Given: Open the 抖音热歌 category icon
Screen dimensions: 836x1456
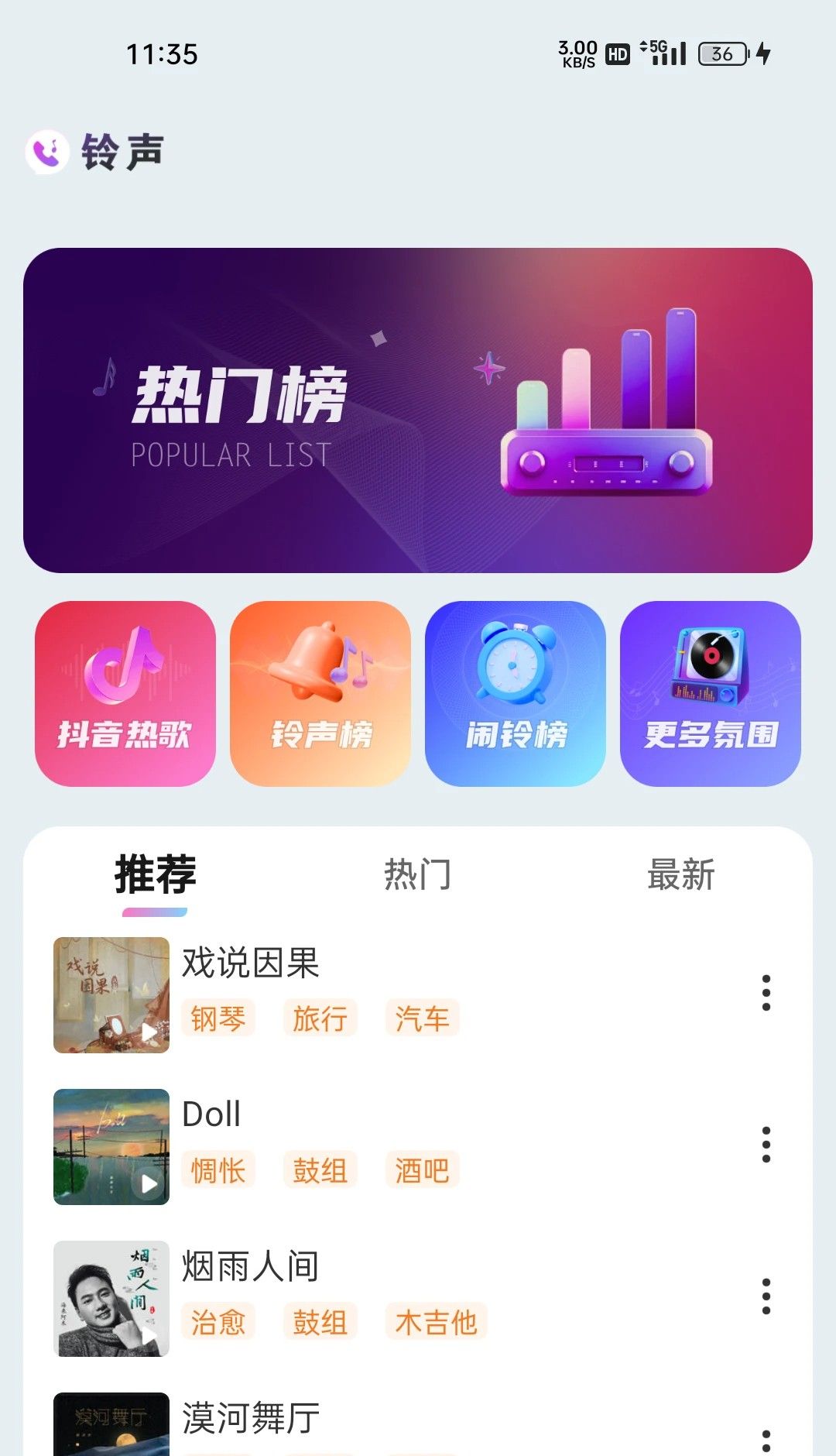Looking at the screenshot, I should [124, 693].
